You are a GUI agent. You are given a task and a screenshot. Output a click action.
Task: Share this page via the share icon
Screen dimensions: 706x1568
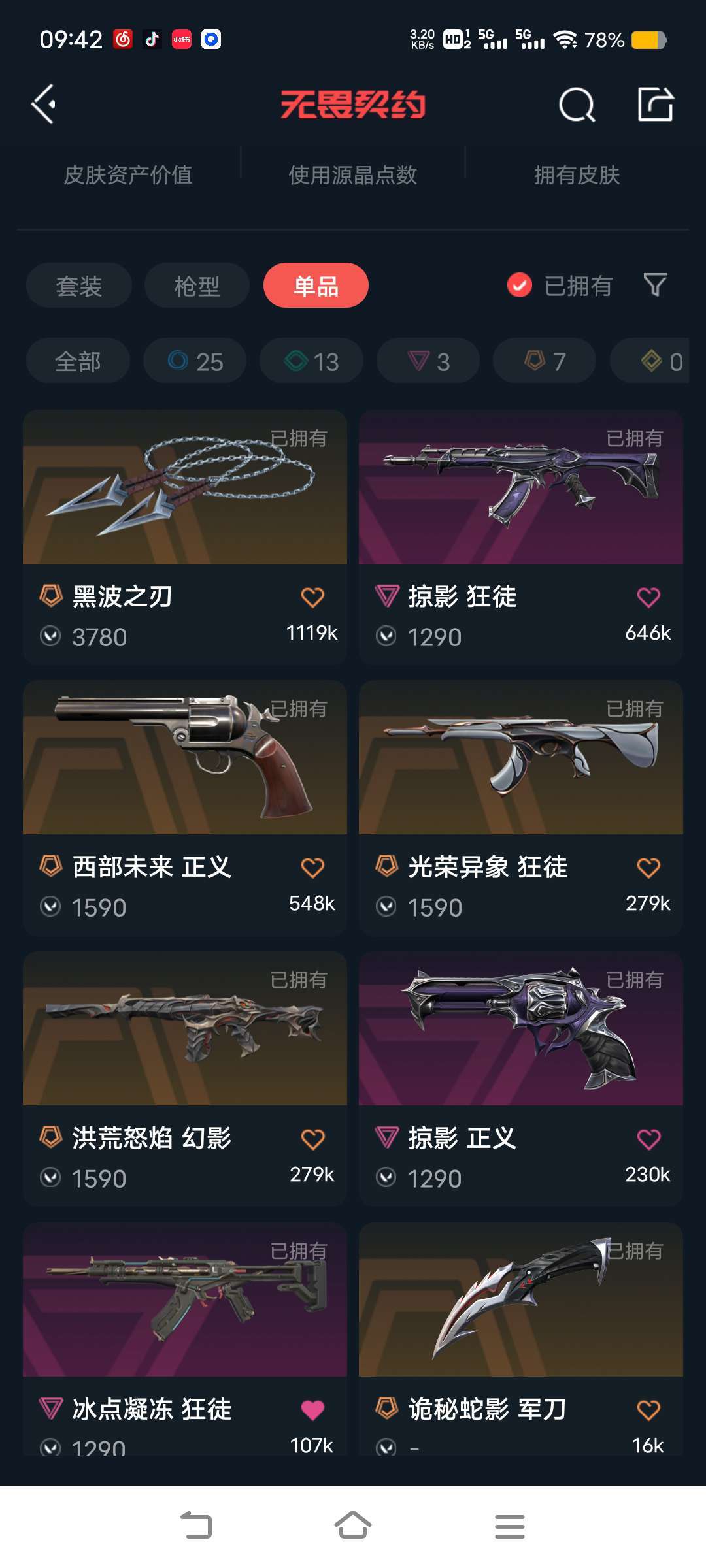(656, 105)
